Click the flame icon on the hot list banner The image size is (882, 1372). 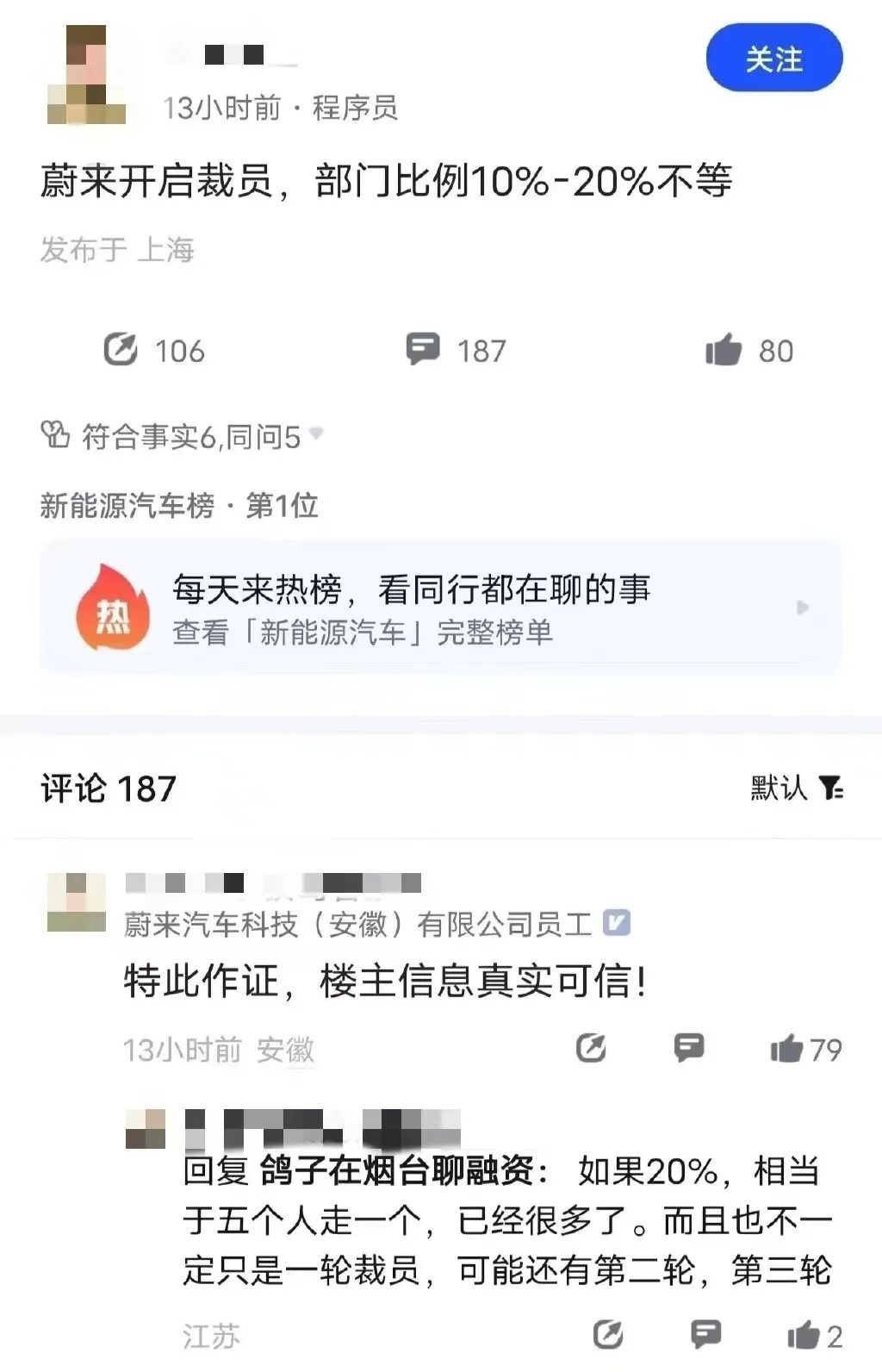click(x=112, y=603)
